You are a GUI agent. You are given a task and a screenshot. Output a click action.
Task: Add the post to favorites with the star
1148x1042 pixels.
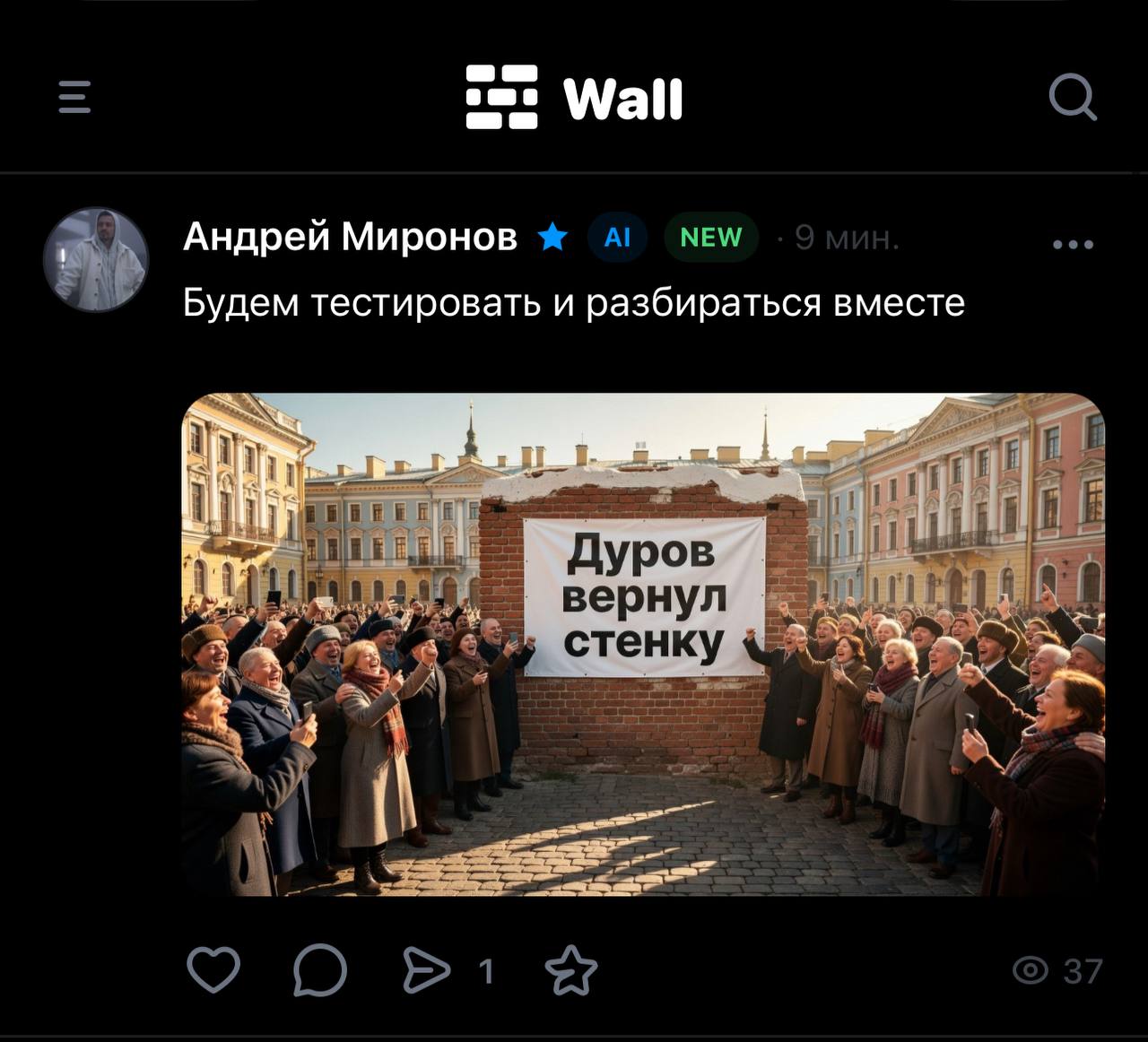[x=571, y=970]
